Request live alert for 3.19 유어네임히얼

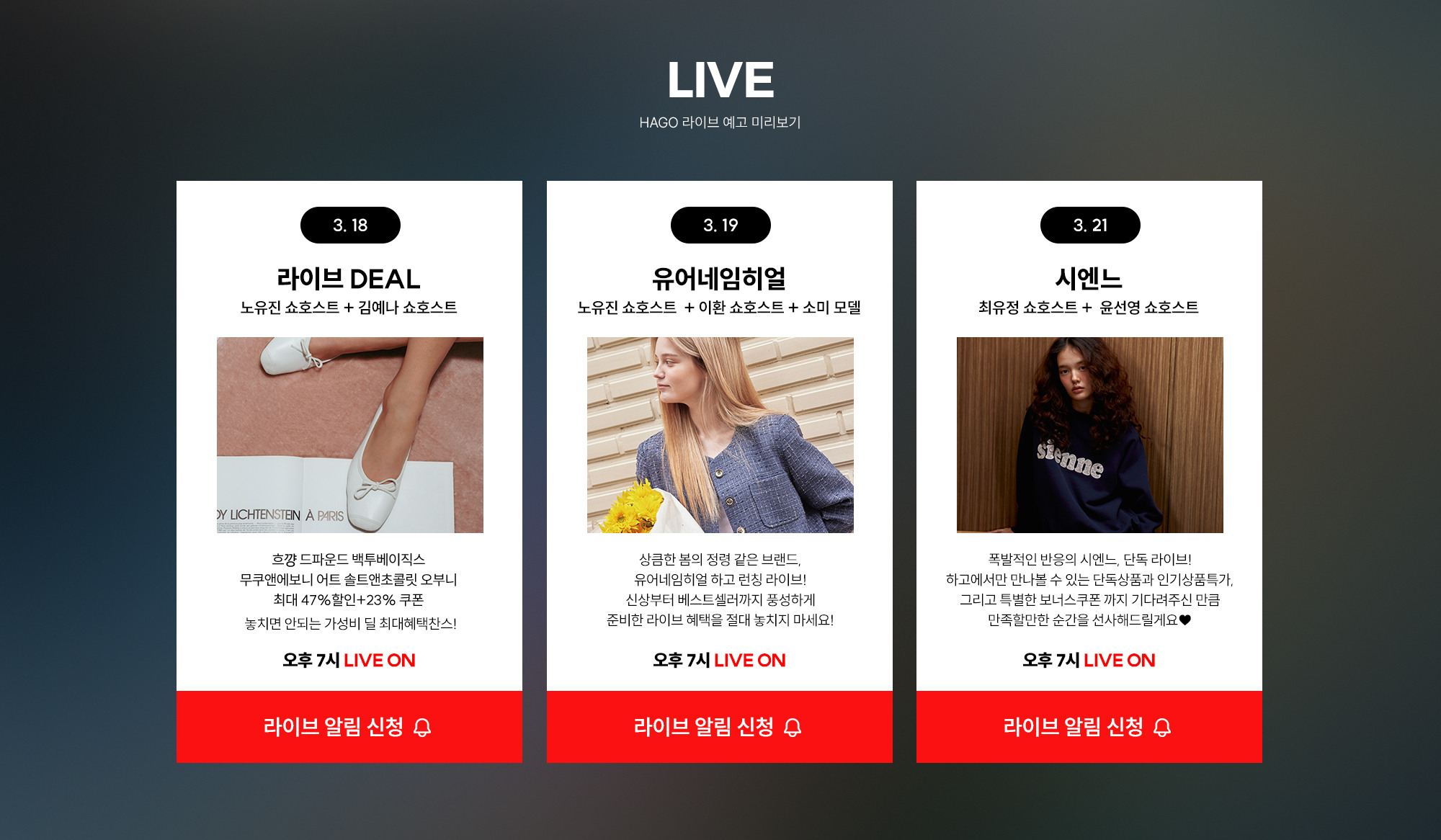tap(719, 726)
